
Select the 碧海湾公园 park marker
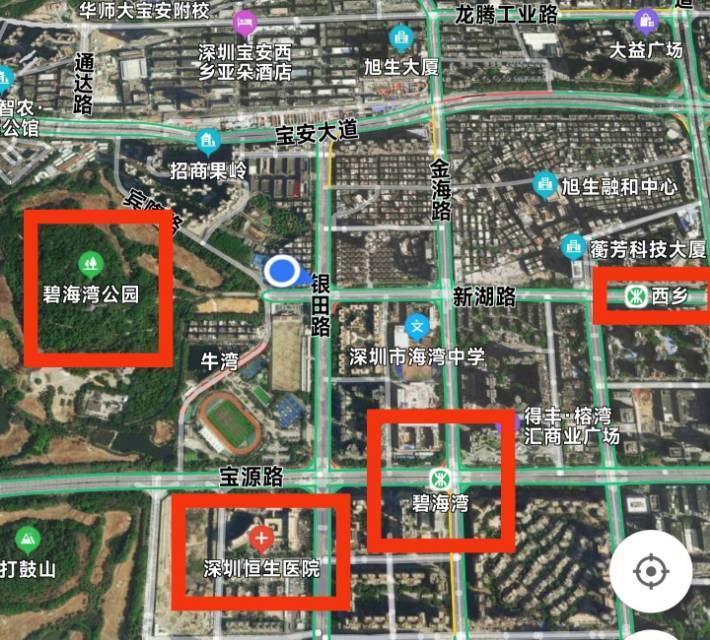(x=91, y=264)
